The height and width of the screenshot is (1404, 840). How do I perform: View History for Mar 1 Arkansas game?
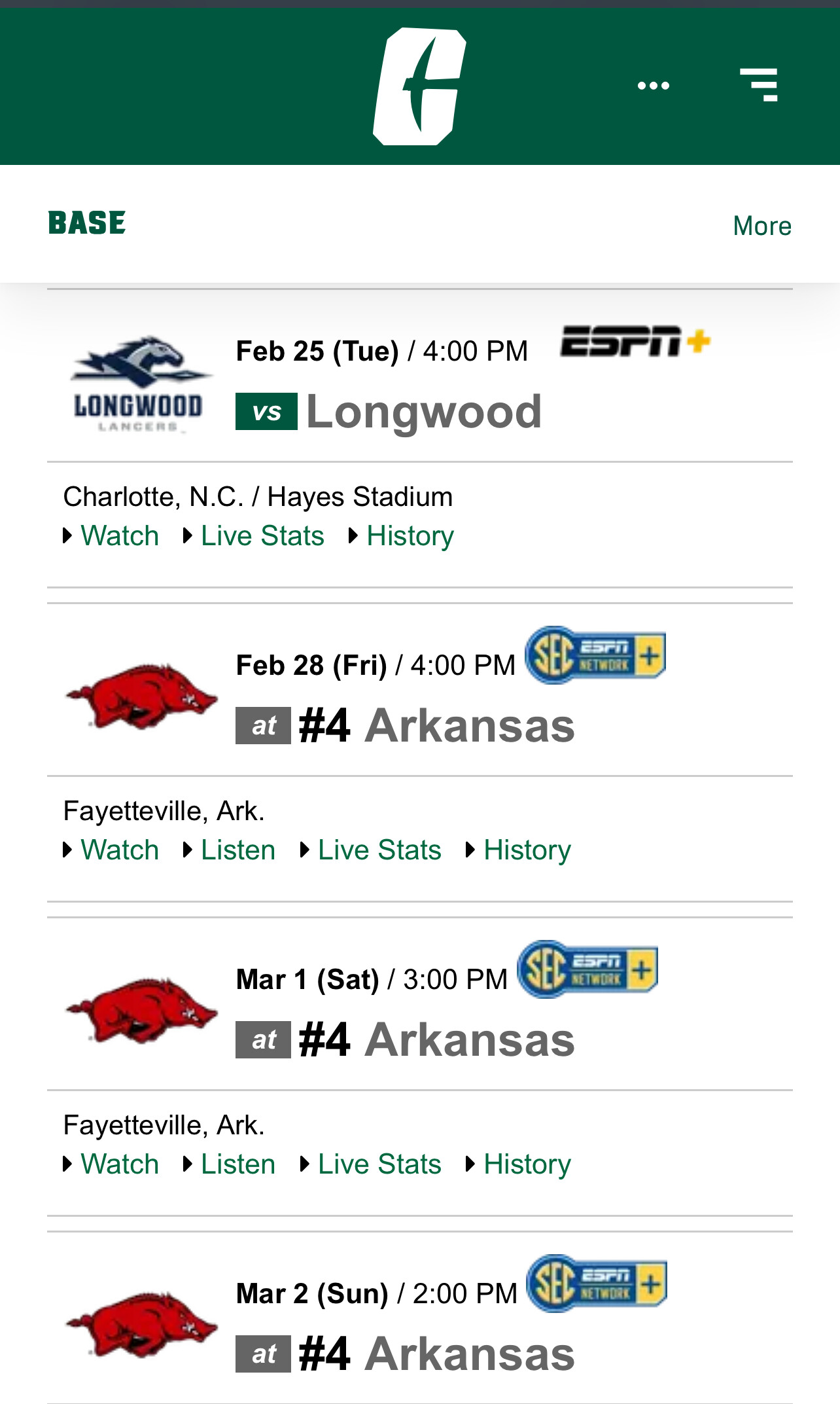tap(527, 1164)
